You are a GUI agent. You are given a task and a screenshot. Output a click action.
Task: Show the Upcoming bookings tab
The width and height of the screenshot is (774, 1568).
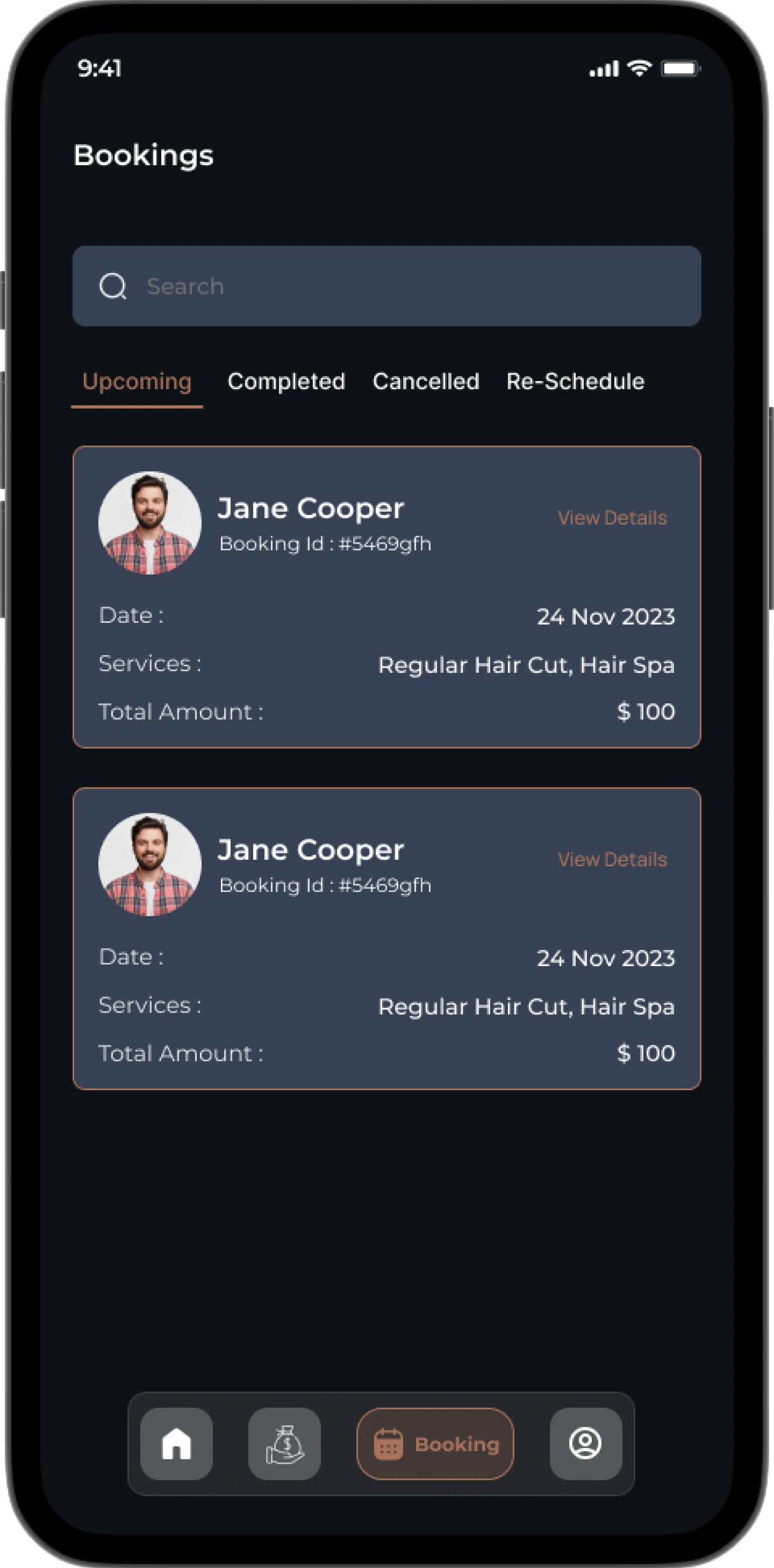(137, 382)
